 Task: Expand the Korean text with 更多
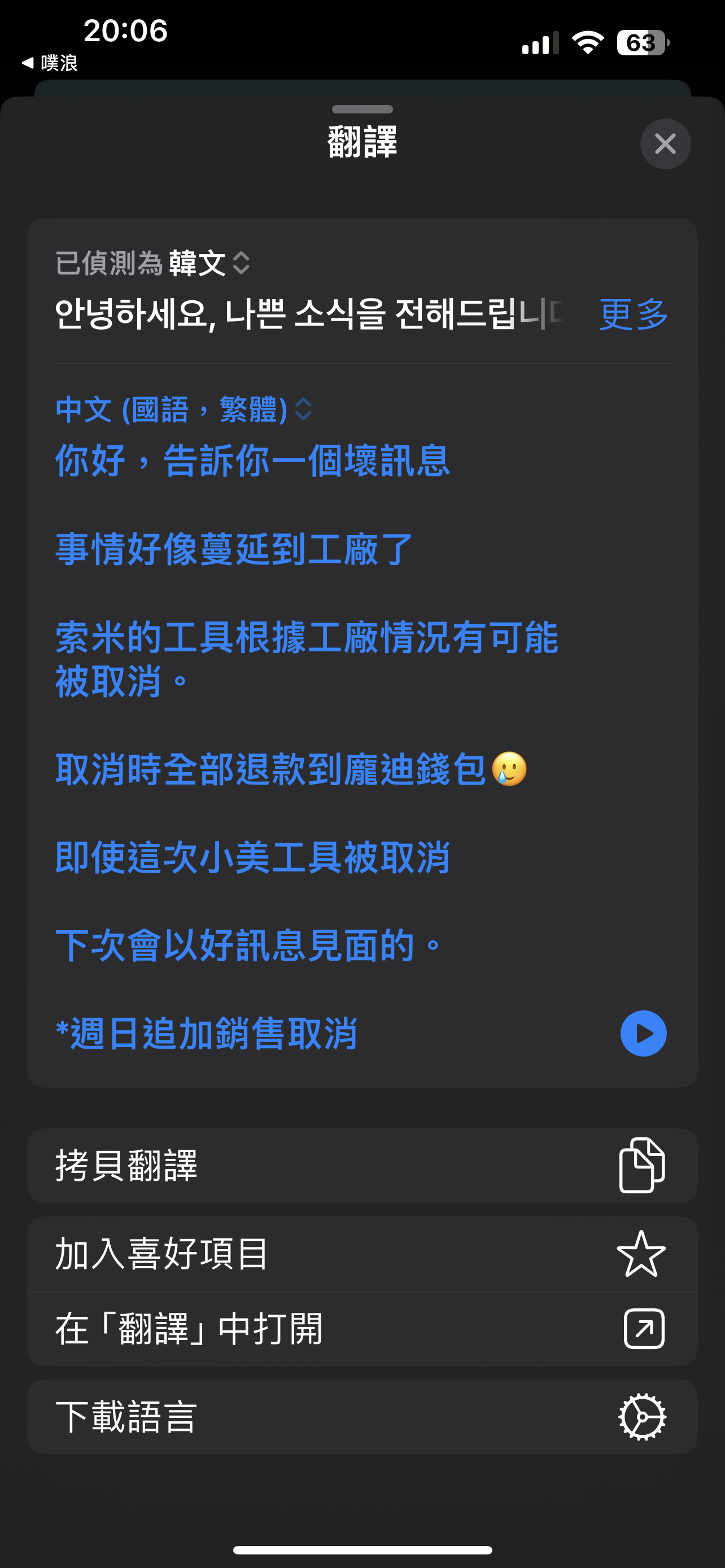(x=633, y=314)
